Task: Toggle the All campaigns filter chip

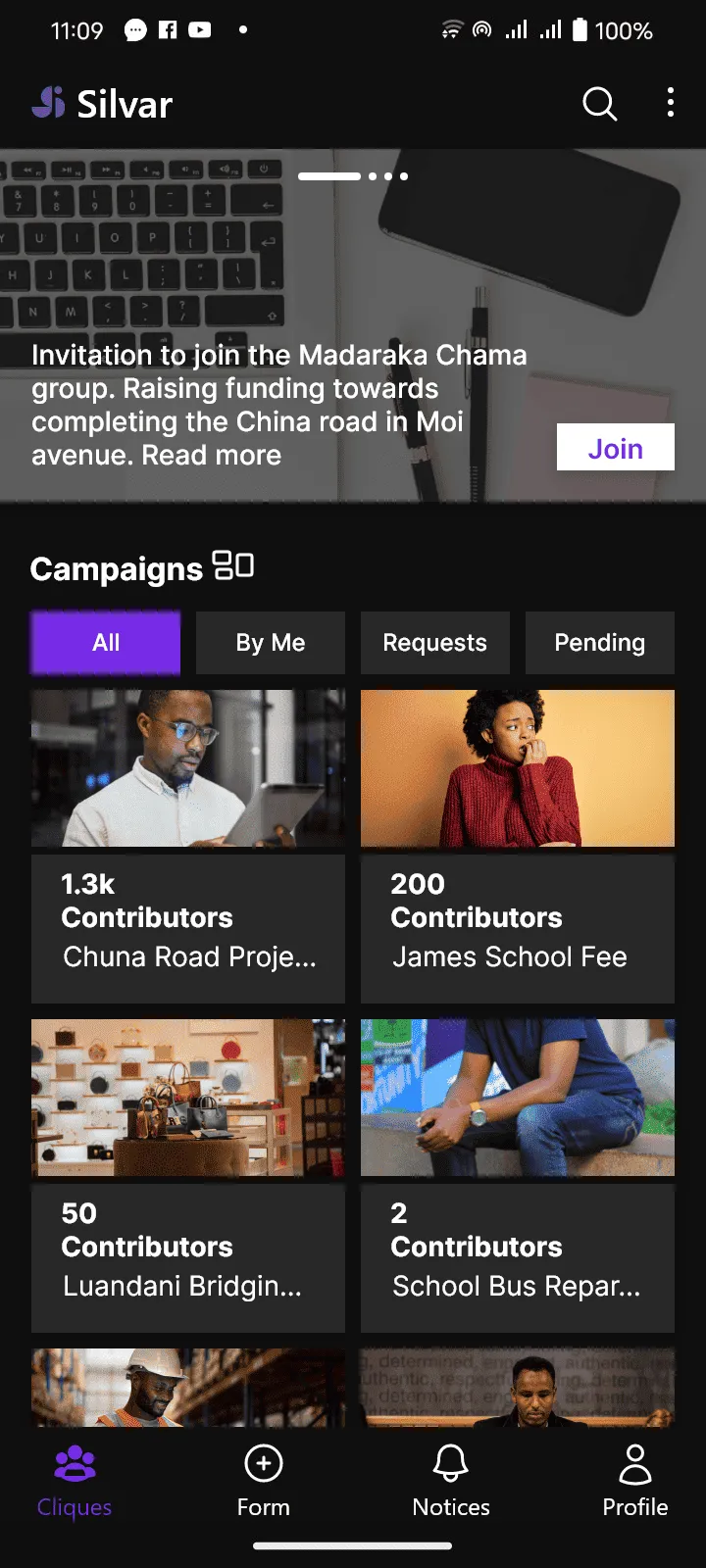Action: tap(105, 643)
